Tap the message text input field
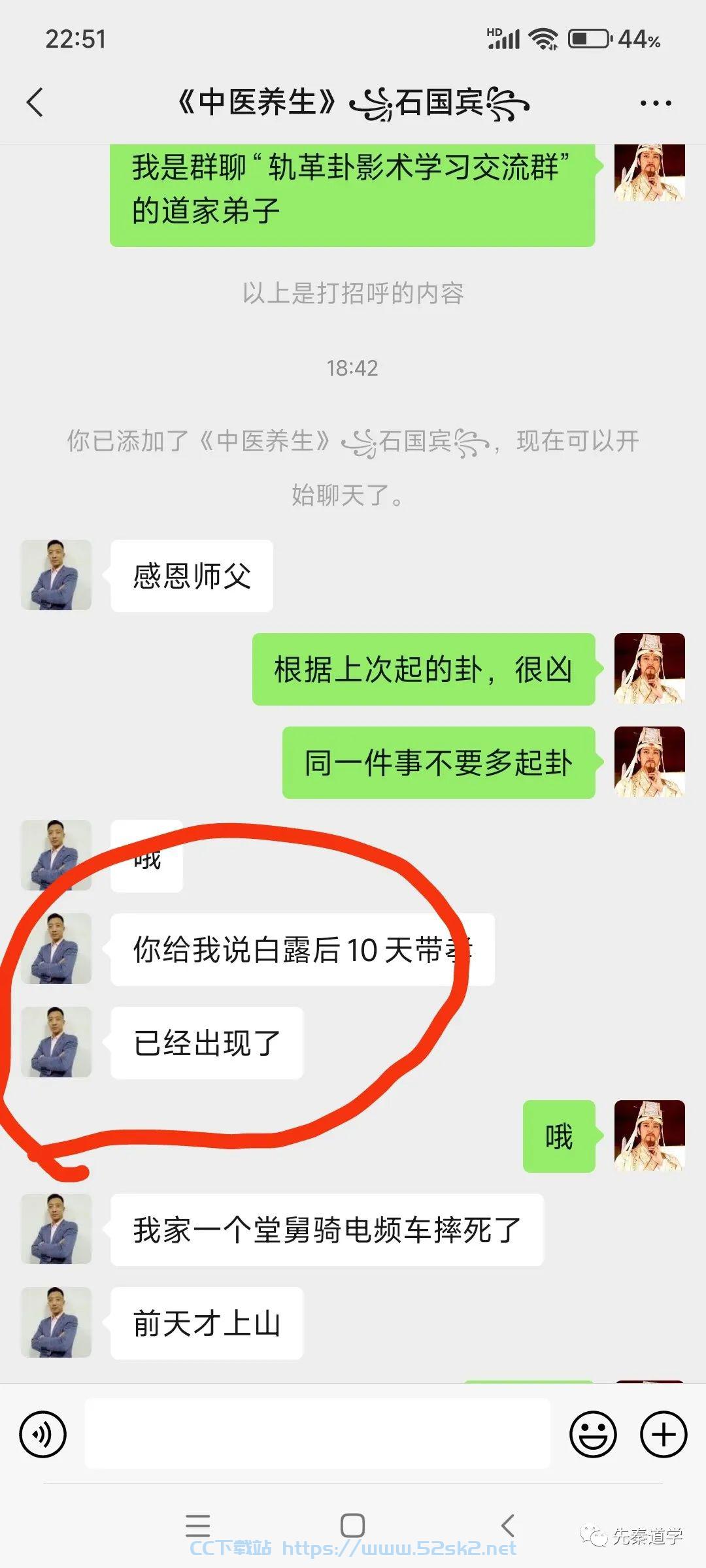 [318, 1434]
